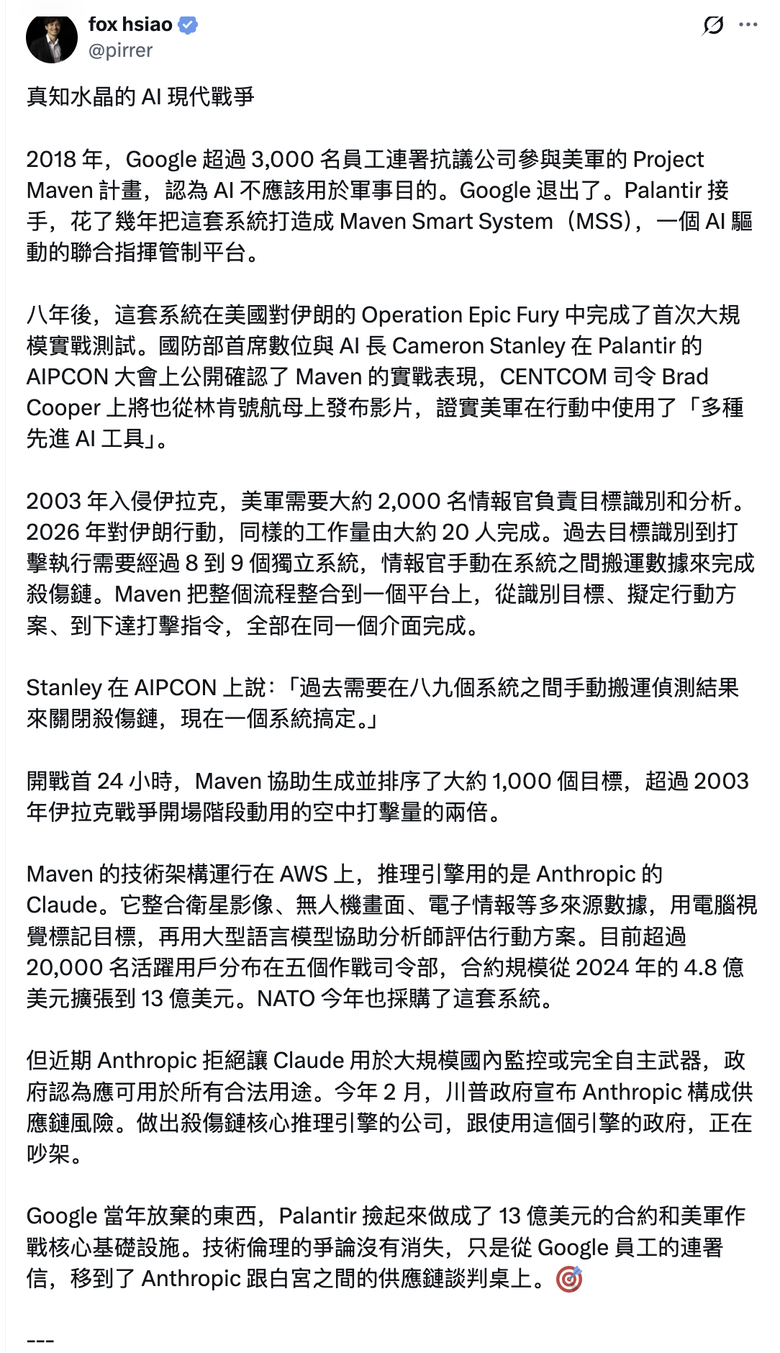
Task: Open fox hsiao's profile picture
Action: point(51,37)
